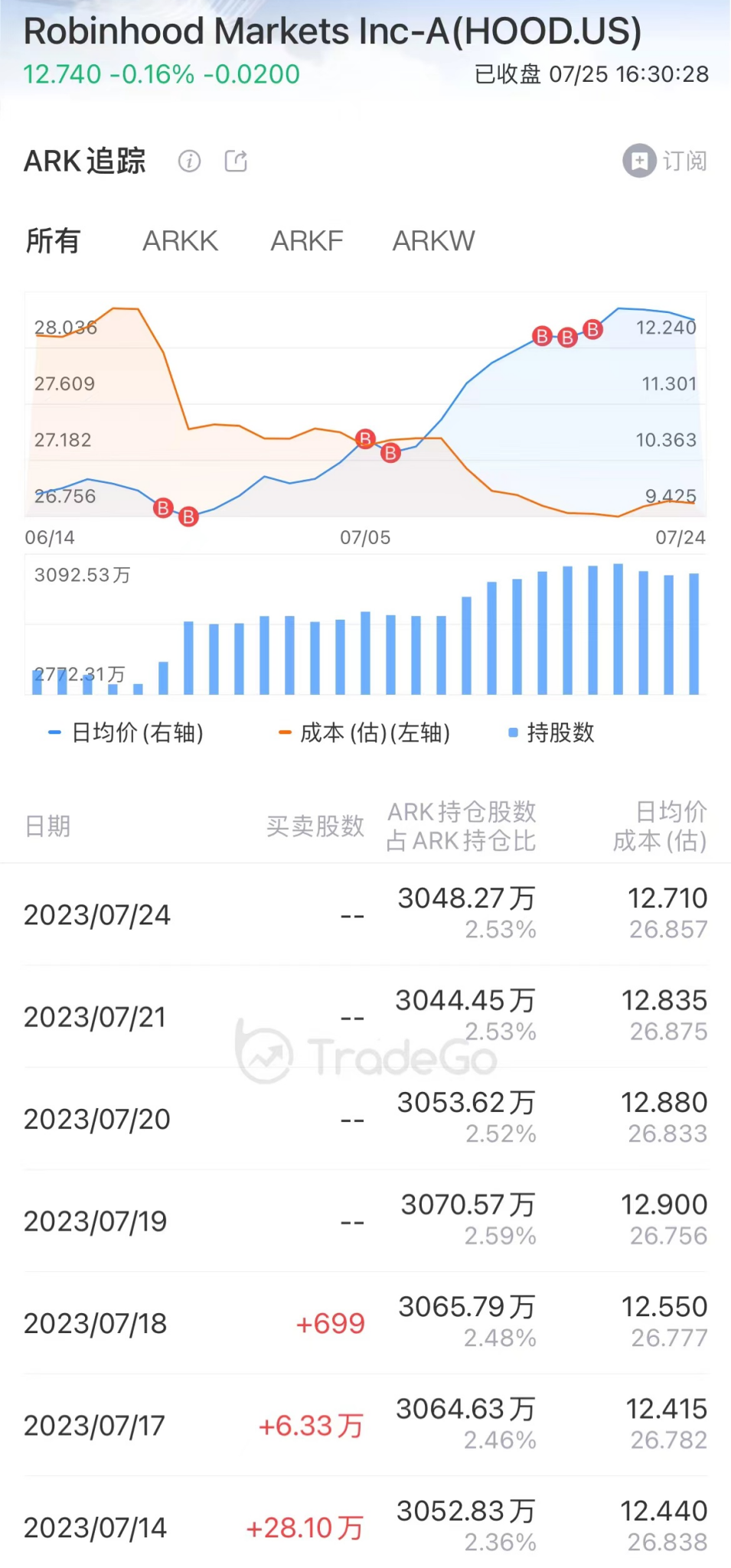Image resolution: width=731 pixels, height=1568 pixels.
Task: Click the share icon next to ARK追踪
Action: (235, 161)
